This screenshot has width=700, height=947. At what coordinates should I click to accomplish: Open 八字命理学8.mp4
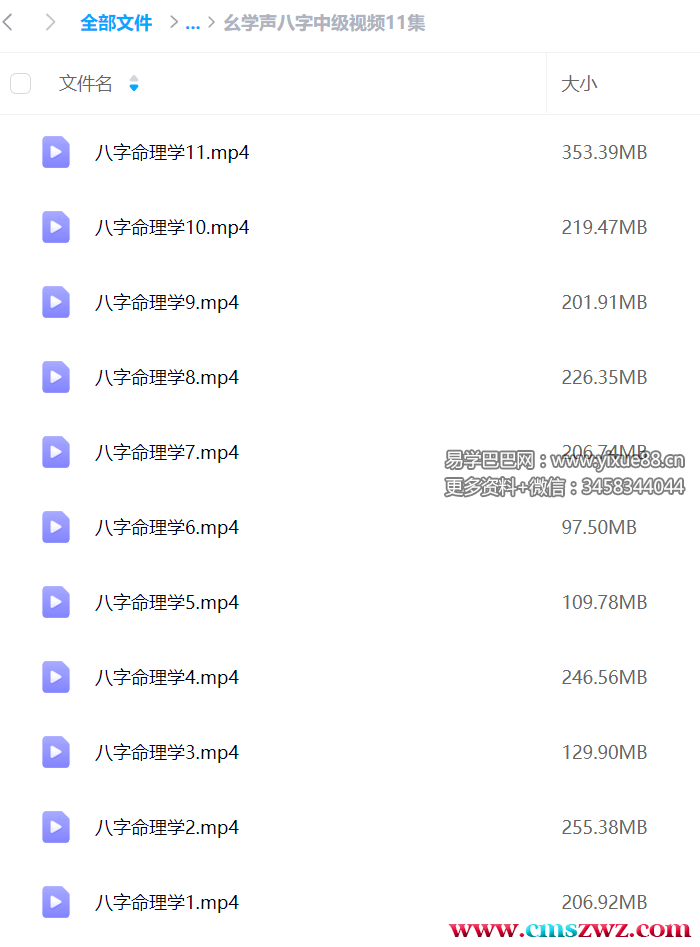pos(167,378)
